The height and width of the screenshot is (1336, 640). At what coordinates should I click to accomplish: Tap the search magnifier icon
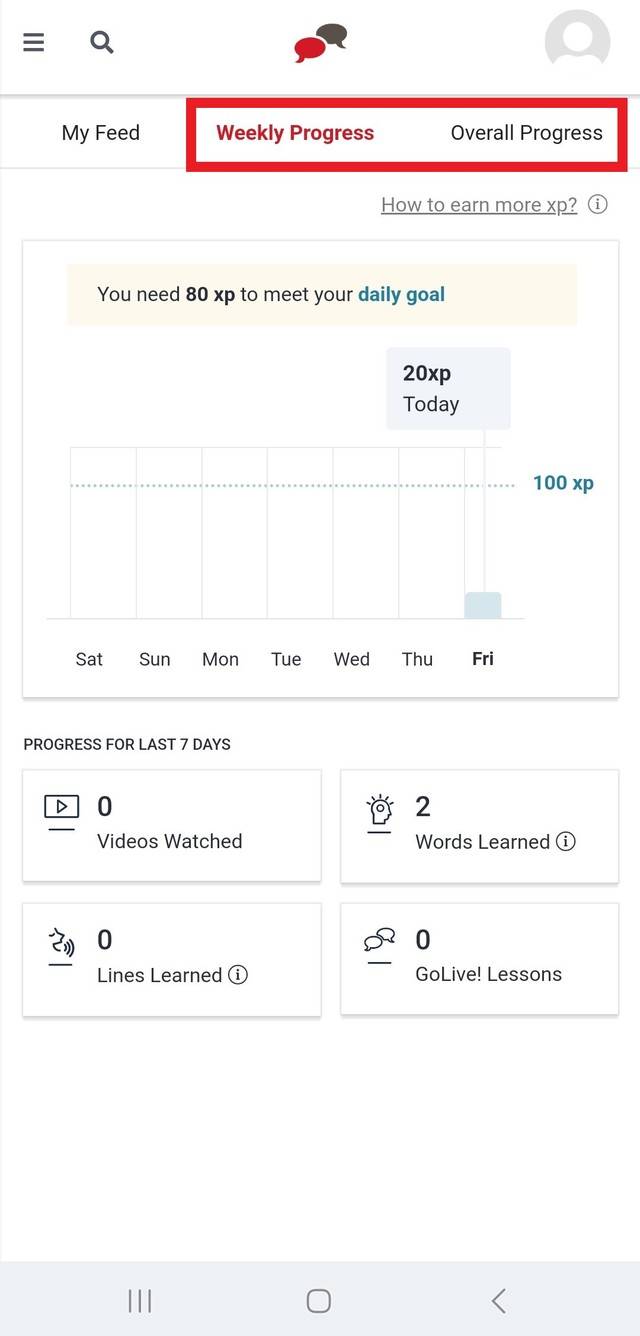[x=102, y=43]
